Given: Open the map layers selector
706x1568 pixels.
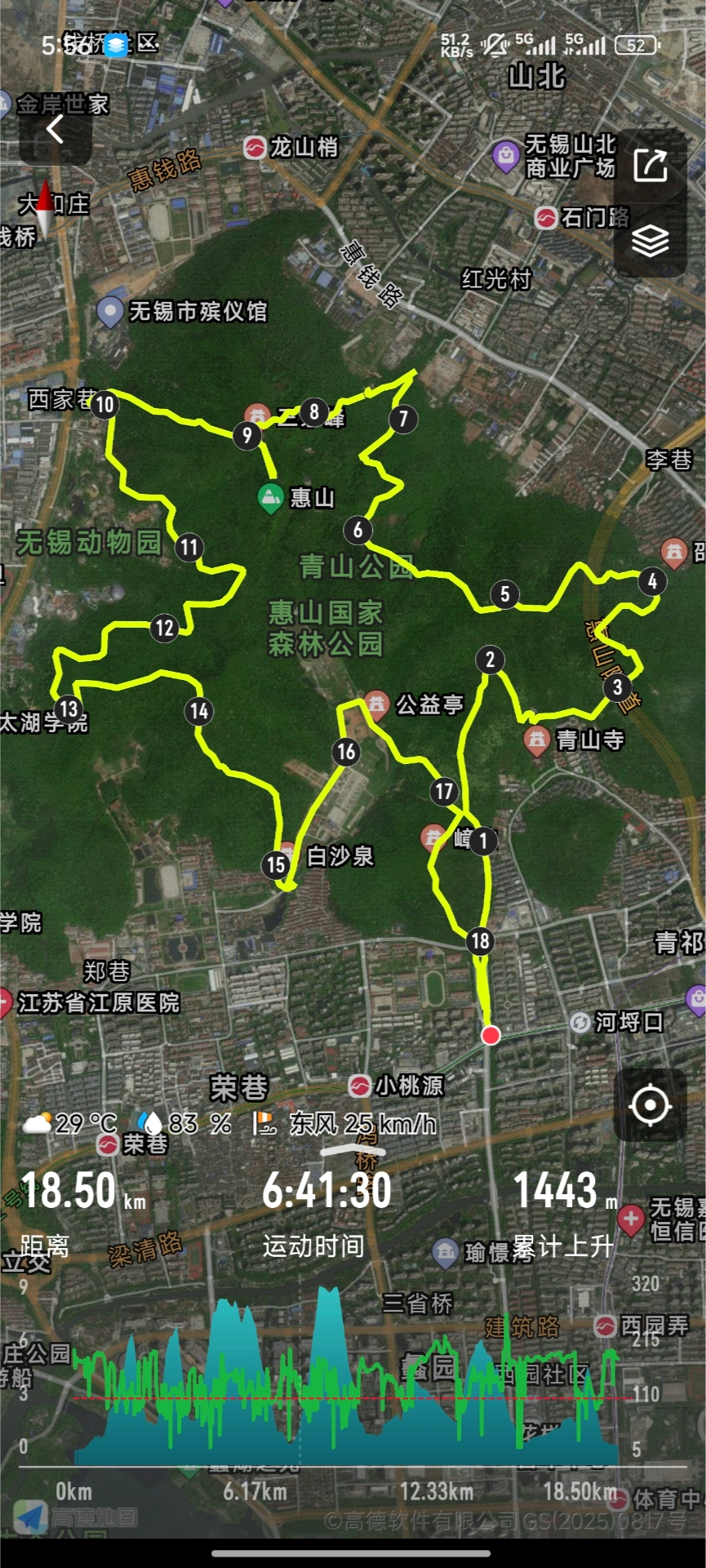Looking at the screenshot, I should pyautogui.click(x=650, y=241).
